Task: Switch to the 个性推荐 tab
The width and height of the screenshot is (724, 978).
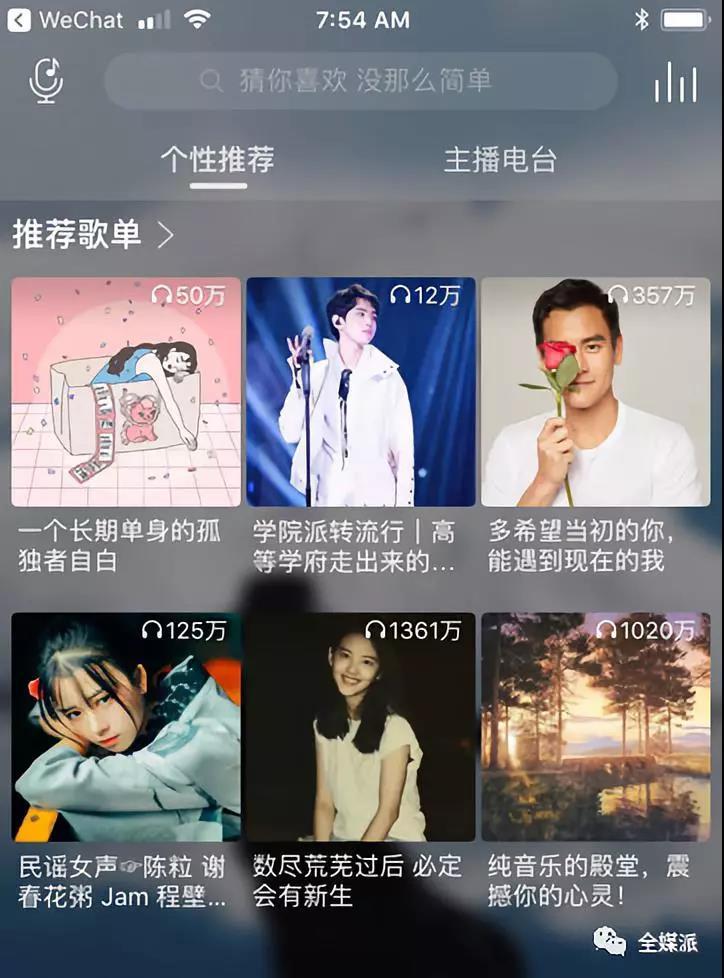Action: (x=217, y=160)
